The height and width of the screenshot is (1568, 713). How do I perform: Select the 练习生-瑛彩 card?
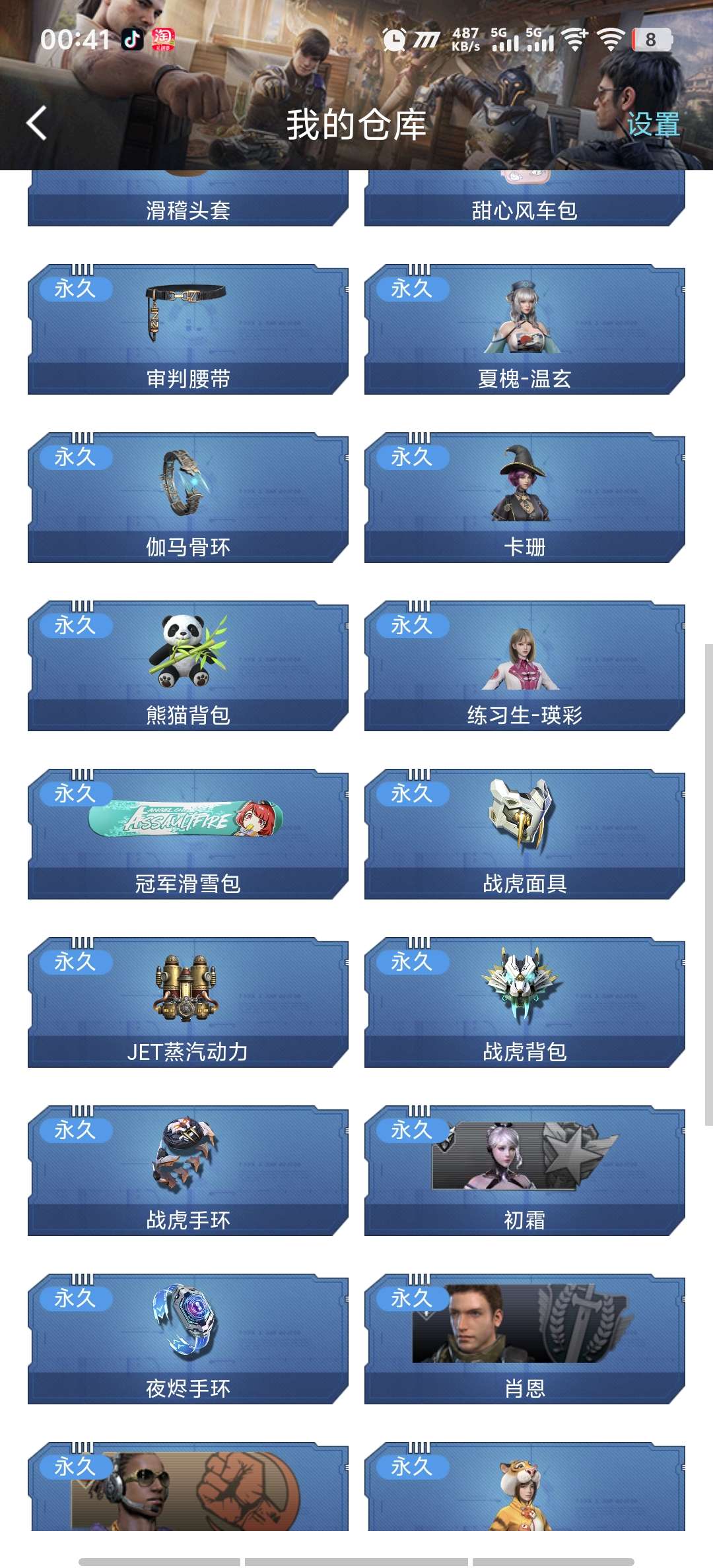pos(525,667)
